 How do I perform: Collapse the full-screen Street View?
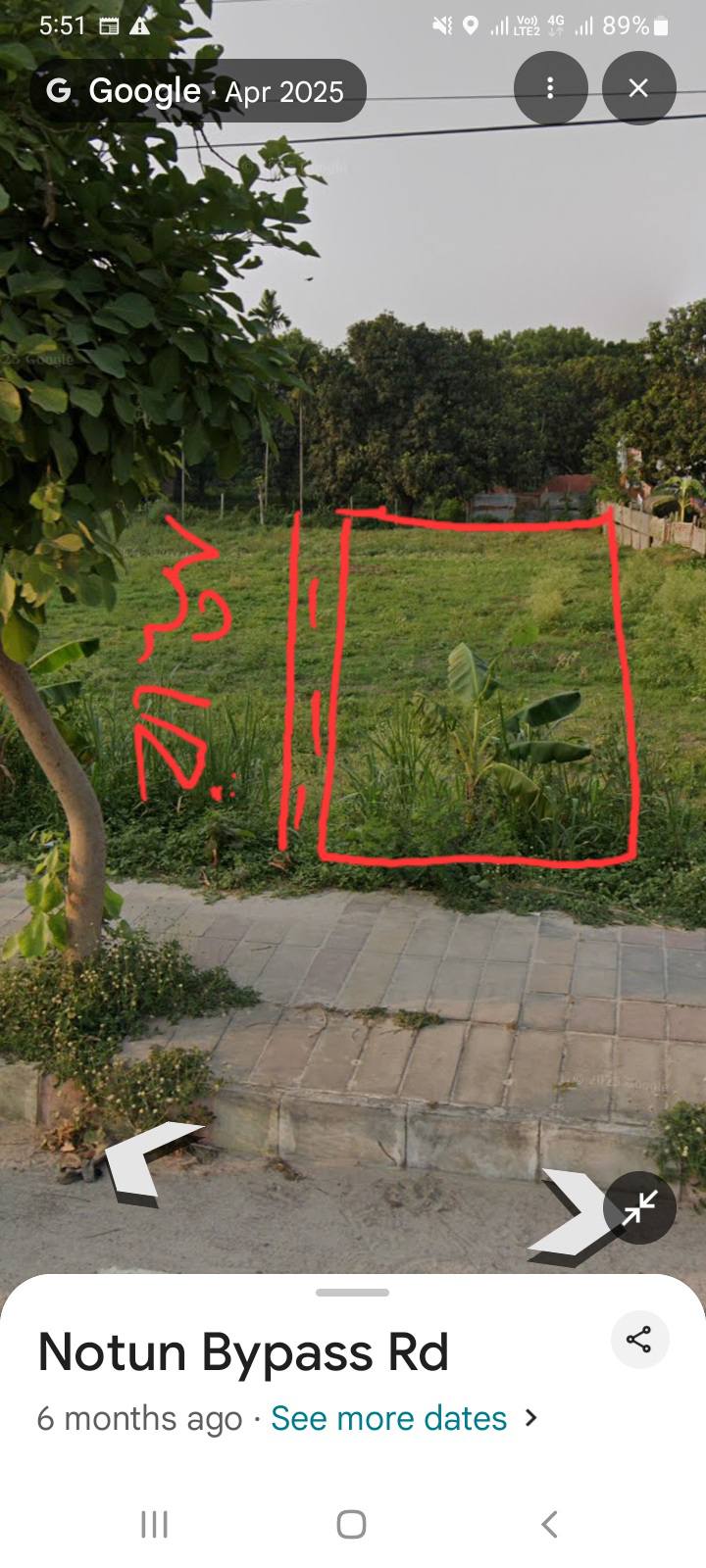point(640,1207)
